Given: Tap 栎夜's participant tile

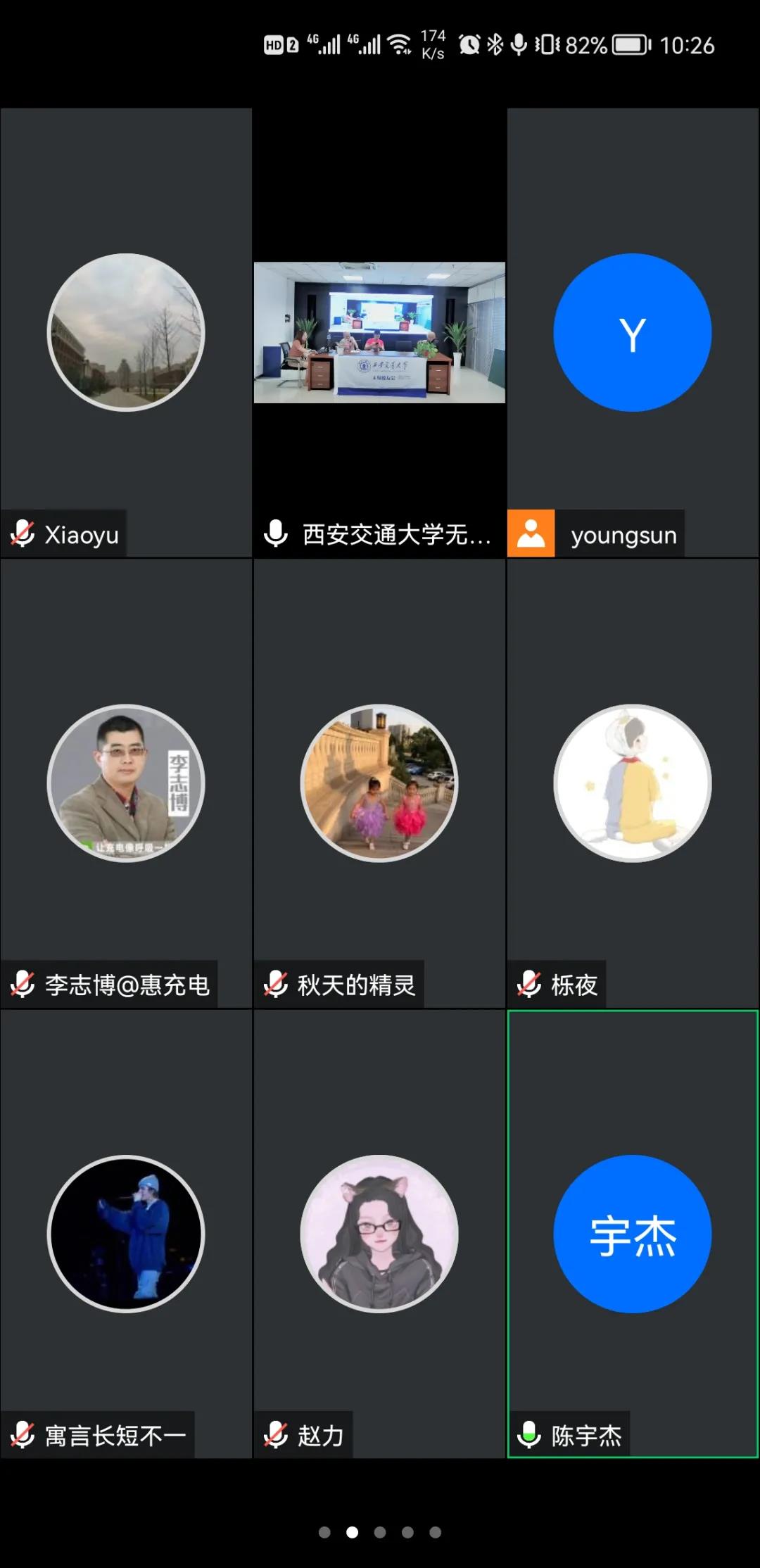Looking at the screenshot, I should pos(632,783).
